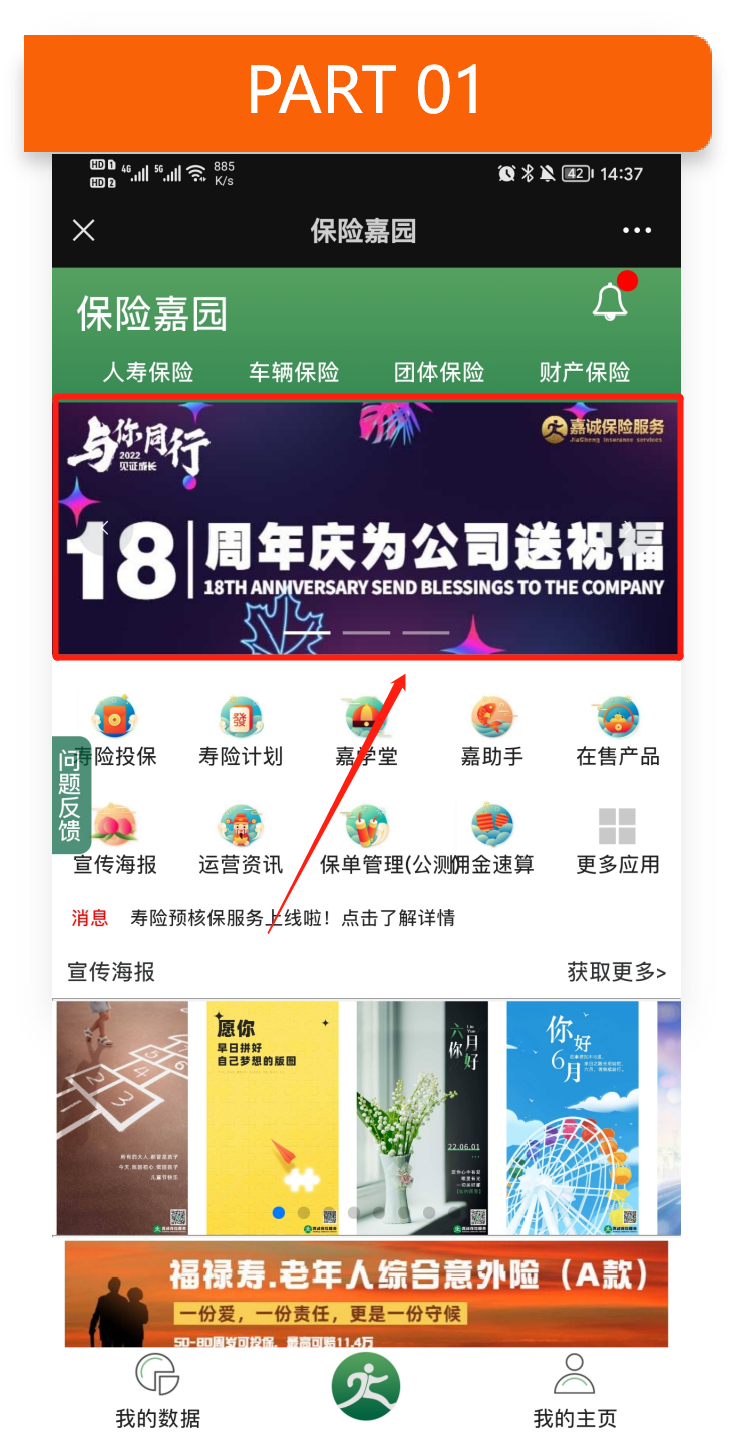
Task: Open 寿险计划
Action: 240,731
